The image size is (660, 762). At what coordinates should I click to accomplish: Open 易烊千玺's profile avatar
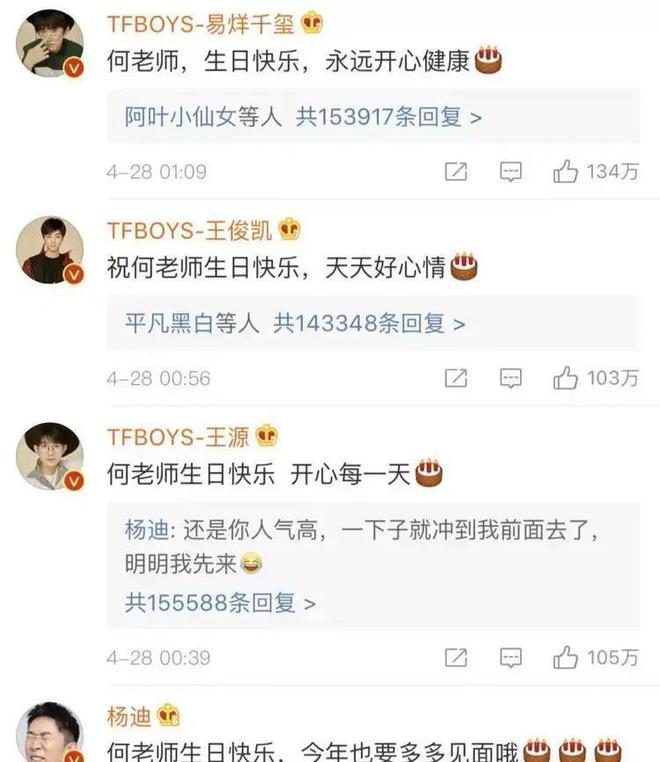pyautogui.click(x=50, y=44)
